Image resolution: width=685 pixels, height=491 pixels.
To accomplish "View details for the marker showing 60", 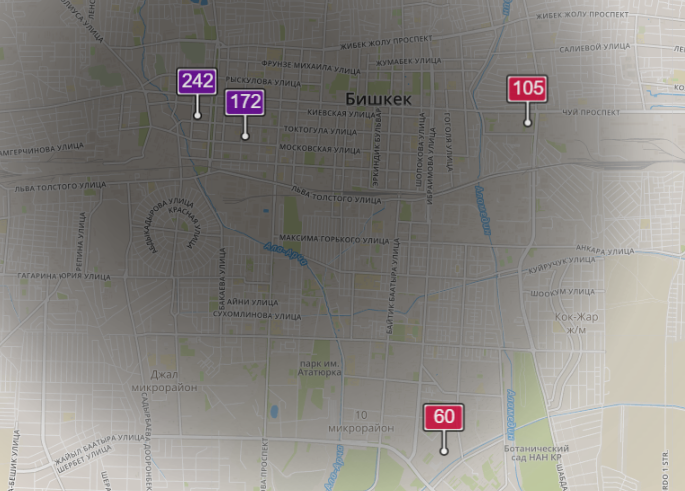I will pos(444,417).
